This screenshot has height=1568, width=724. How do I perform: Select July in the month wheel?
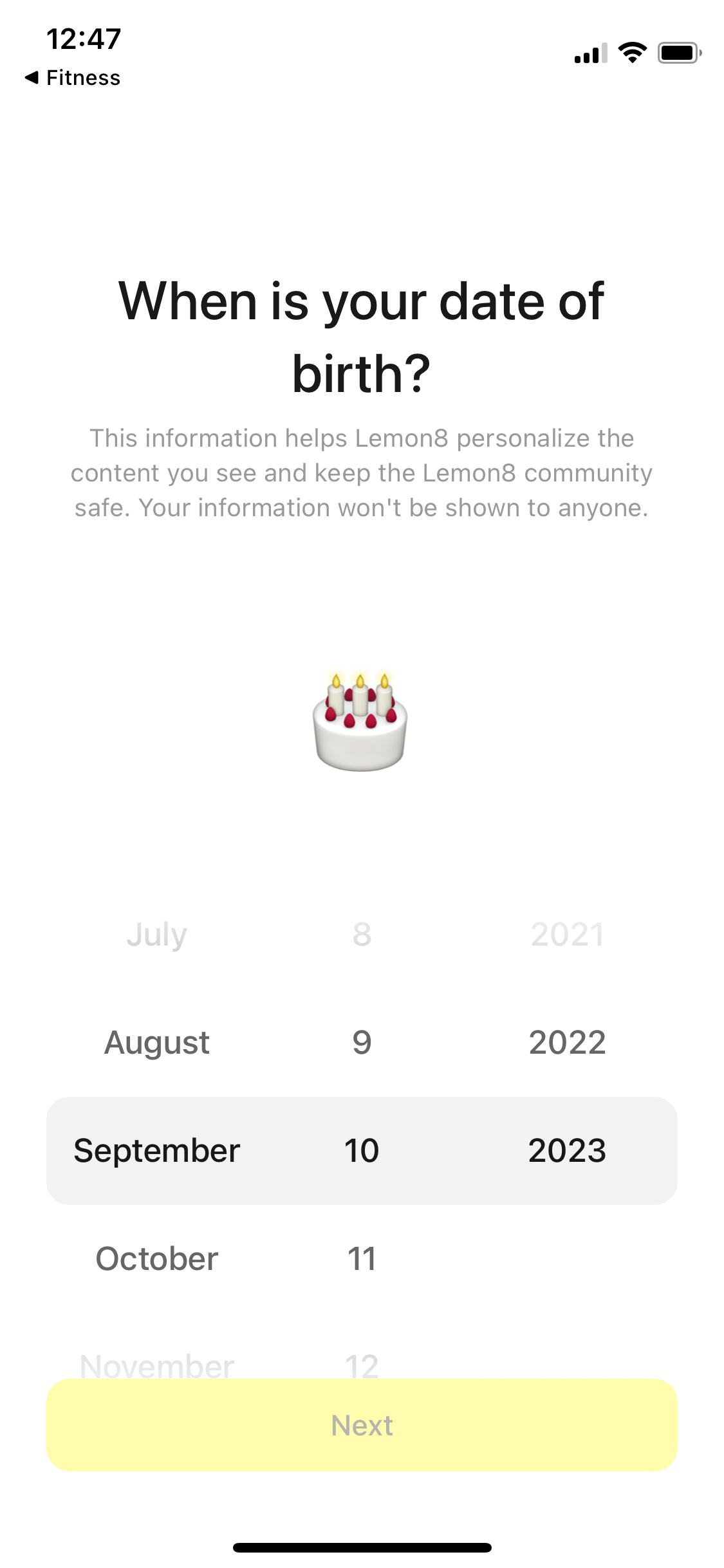click(x=157, y=935)
